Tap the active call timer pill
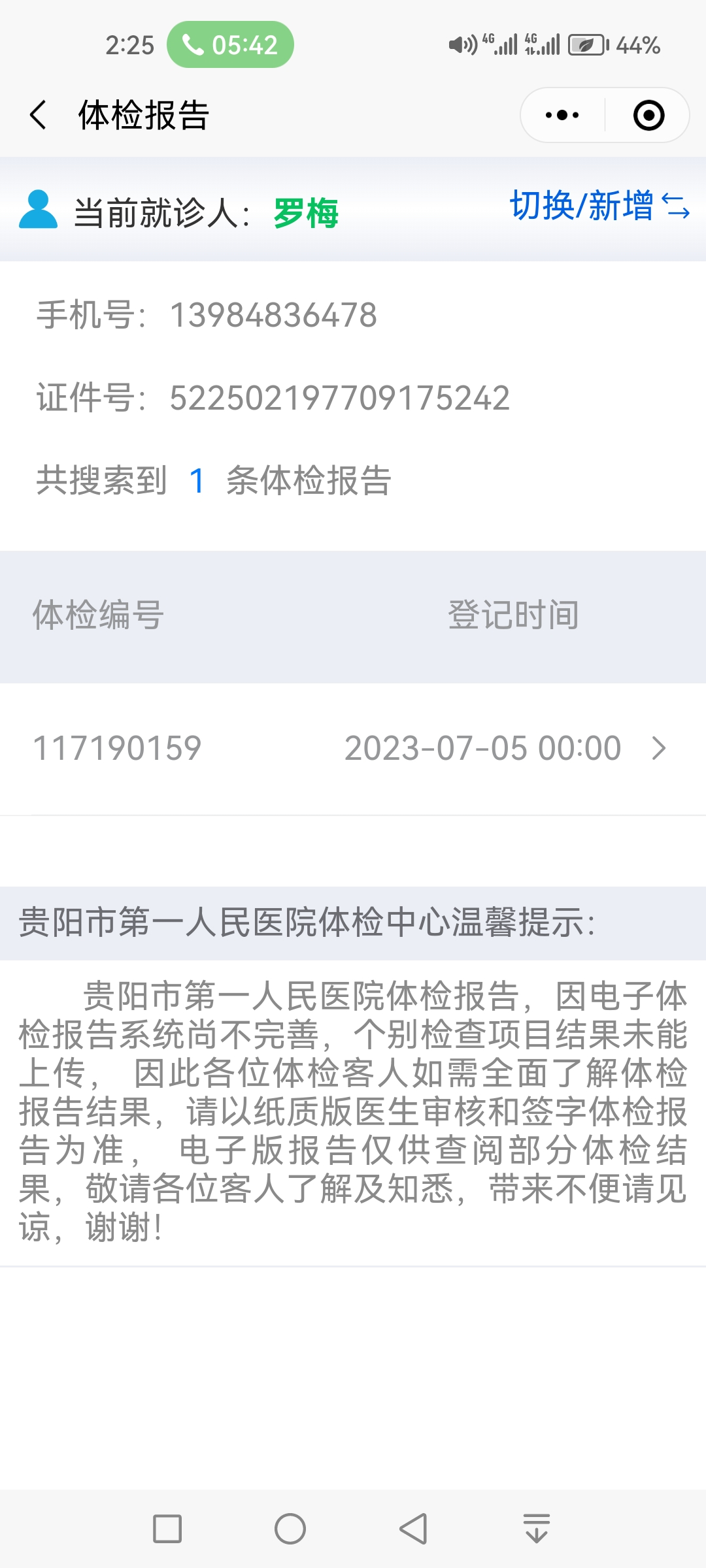Viewport: 706px width, 1568px height. [x=230, y=45]
